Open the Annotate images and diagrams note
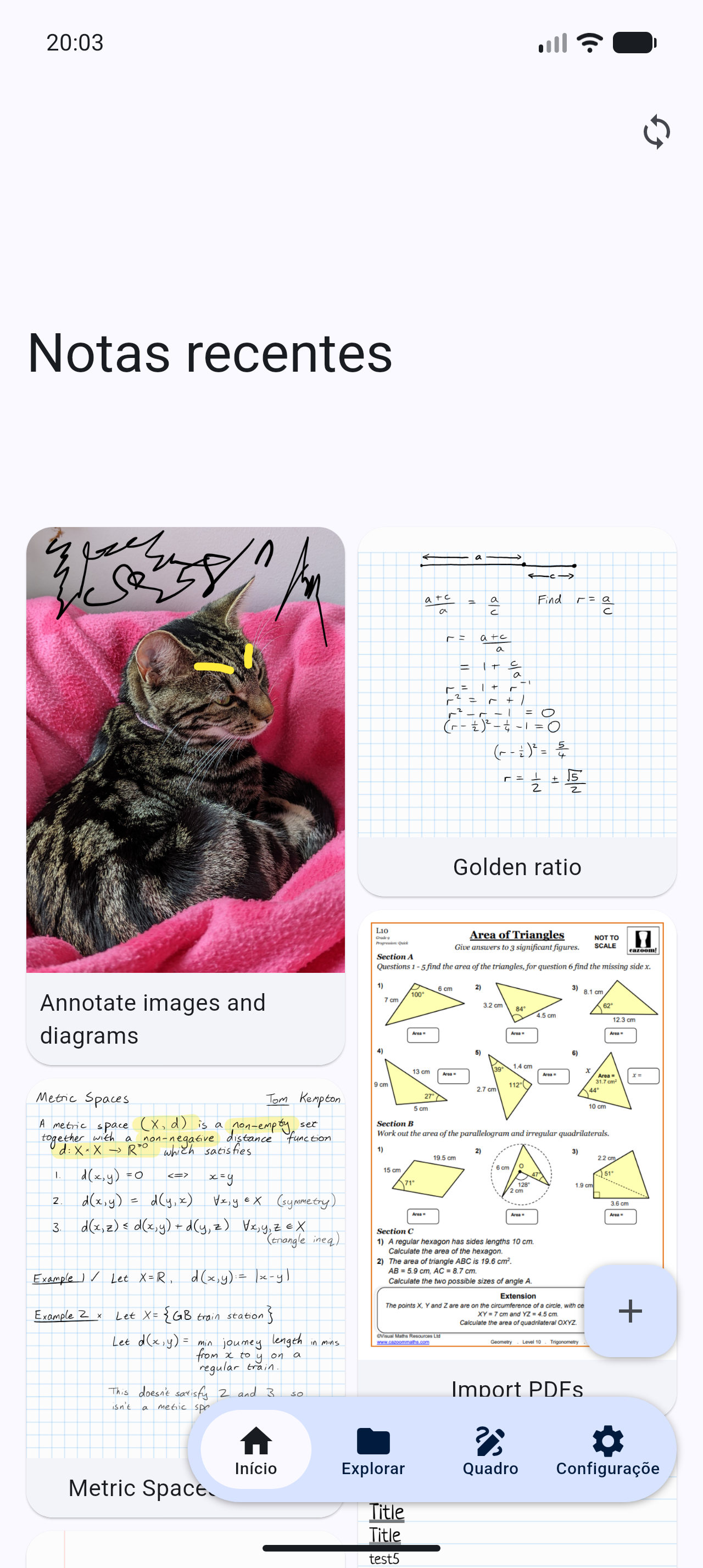 [185, 791]
